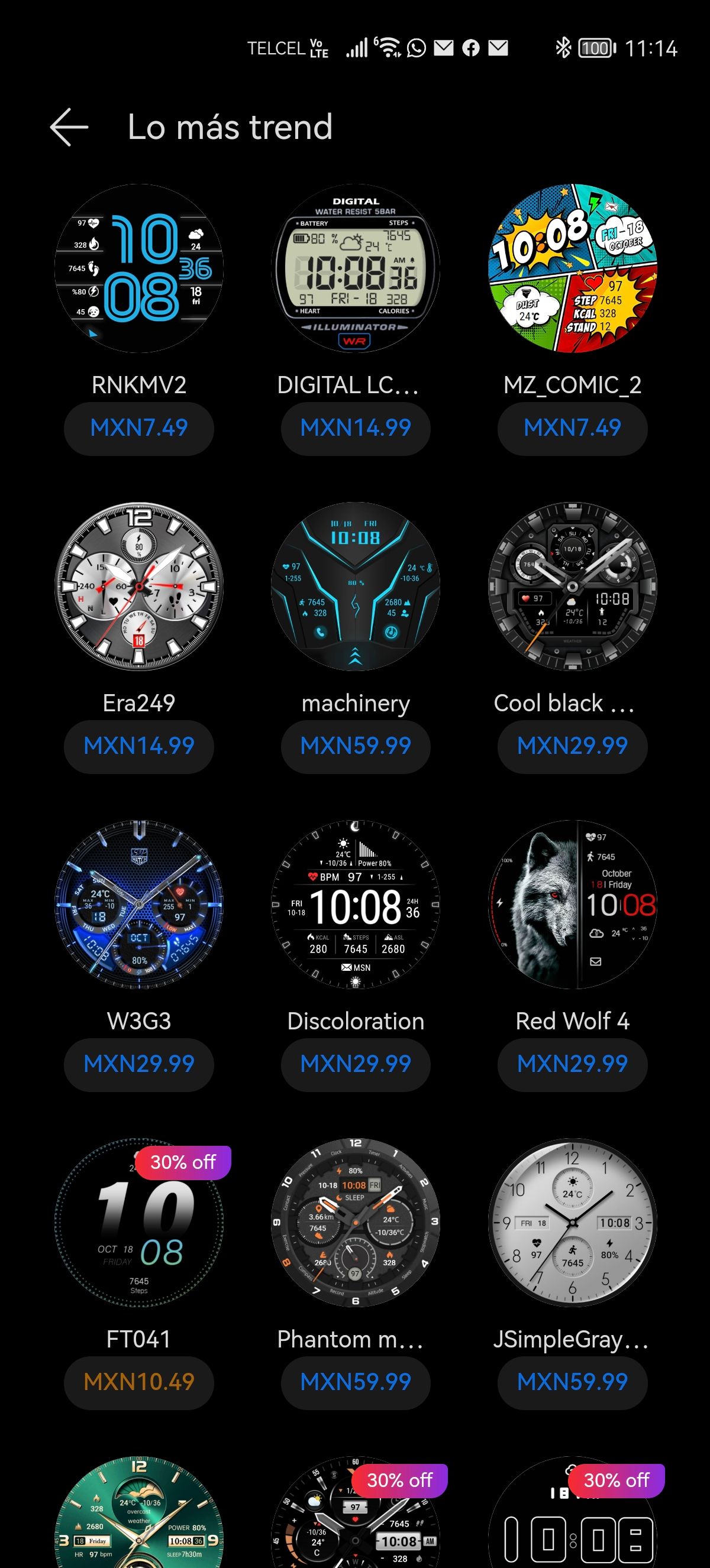This screenshot has height=1568, width=710.
Task: View the W3G3 watch face
Action: (139, 905)
